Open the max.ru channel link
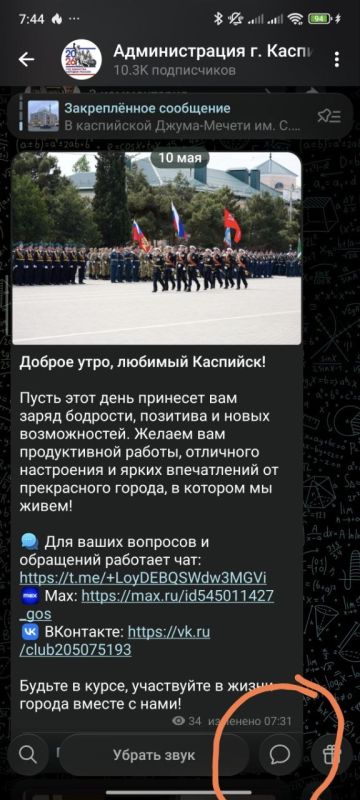This screenshot has width=360, height=800. click(147, 605)
